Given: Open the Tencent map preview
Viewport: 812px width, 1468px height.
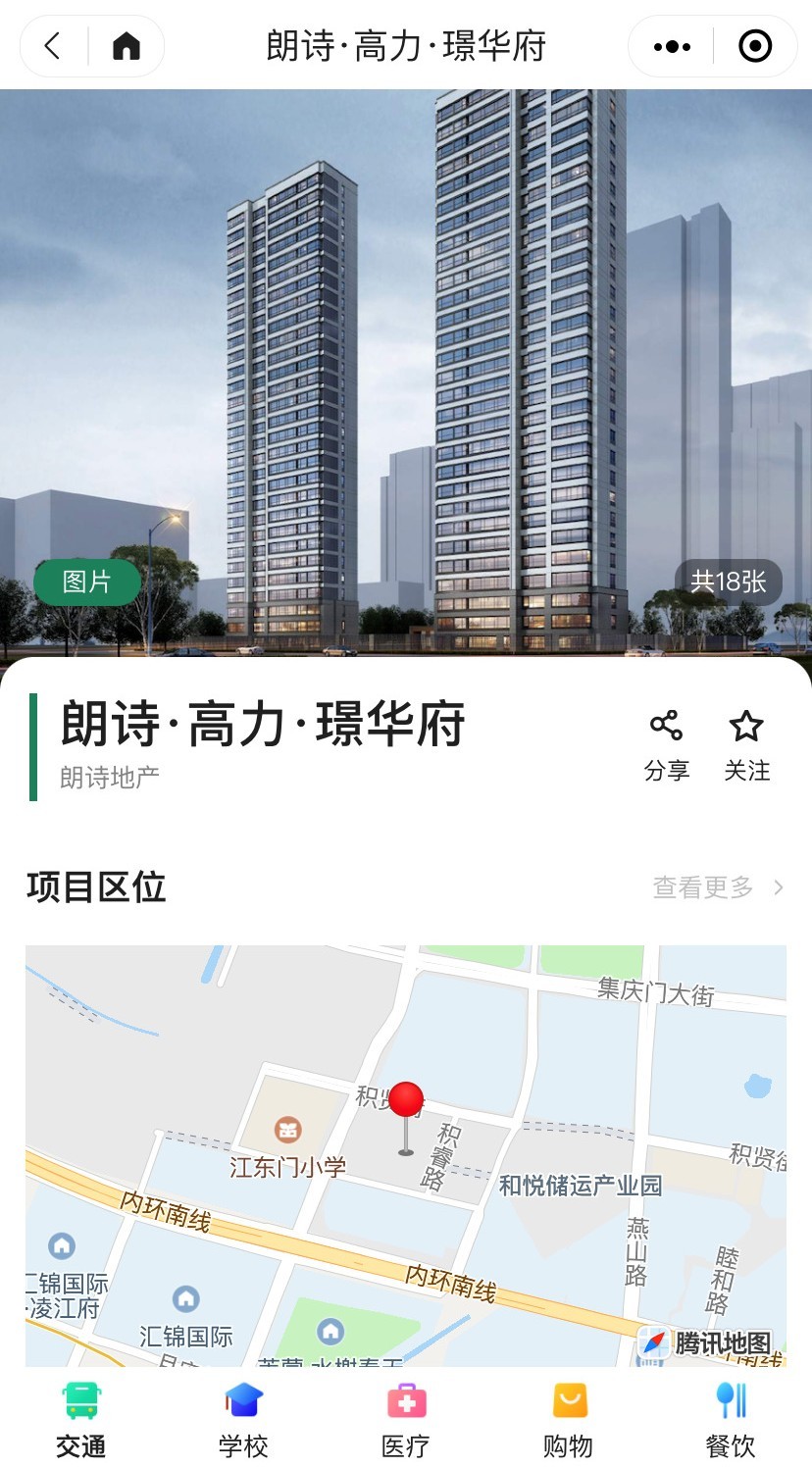Looking at the screenshot, I should point(406,1155).
